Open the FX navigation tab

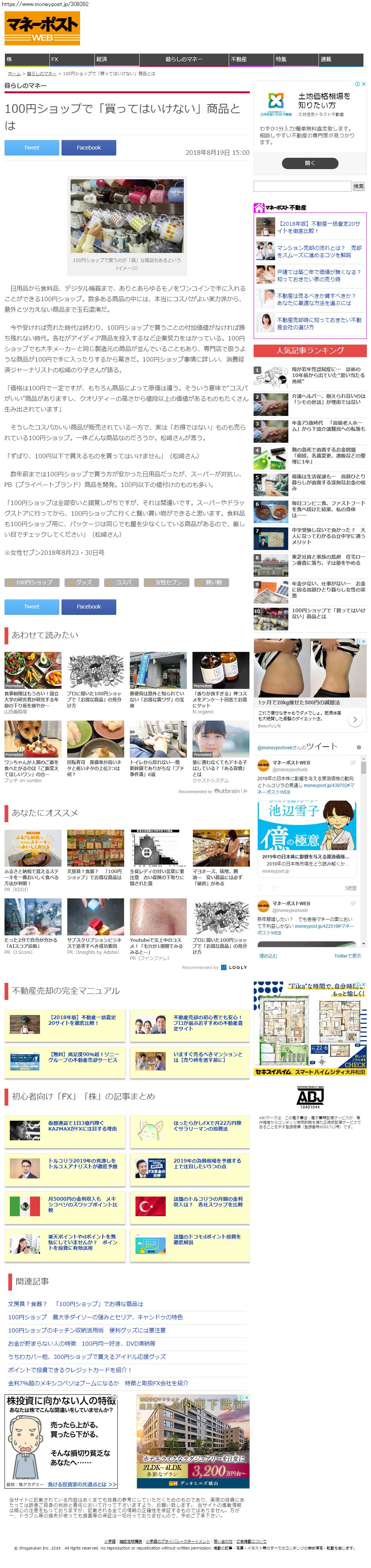pyautogui.click(x=72, y=59)
